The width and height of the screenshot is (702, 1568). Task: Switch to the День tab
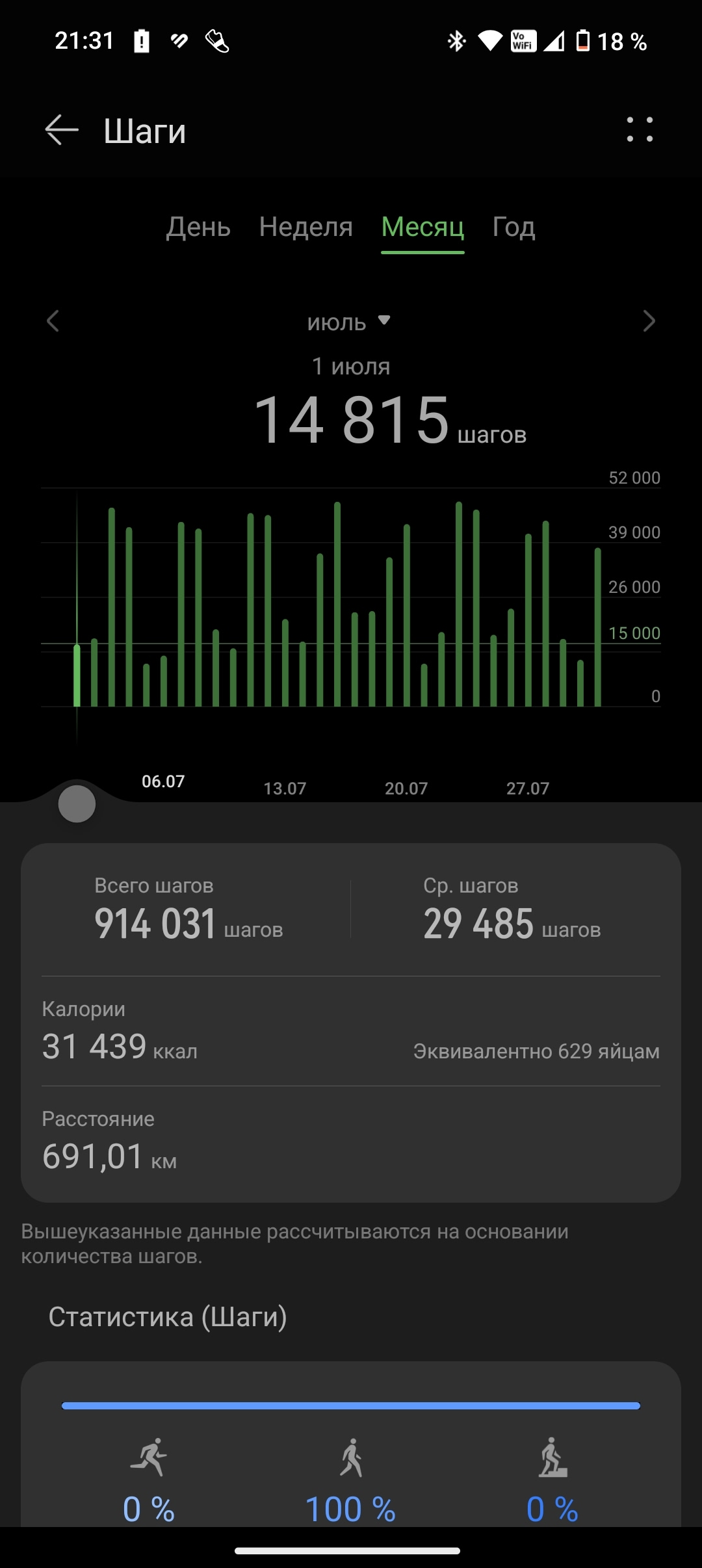[x=198, y=228]
